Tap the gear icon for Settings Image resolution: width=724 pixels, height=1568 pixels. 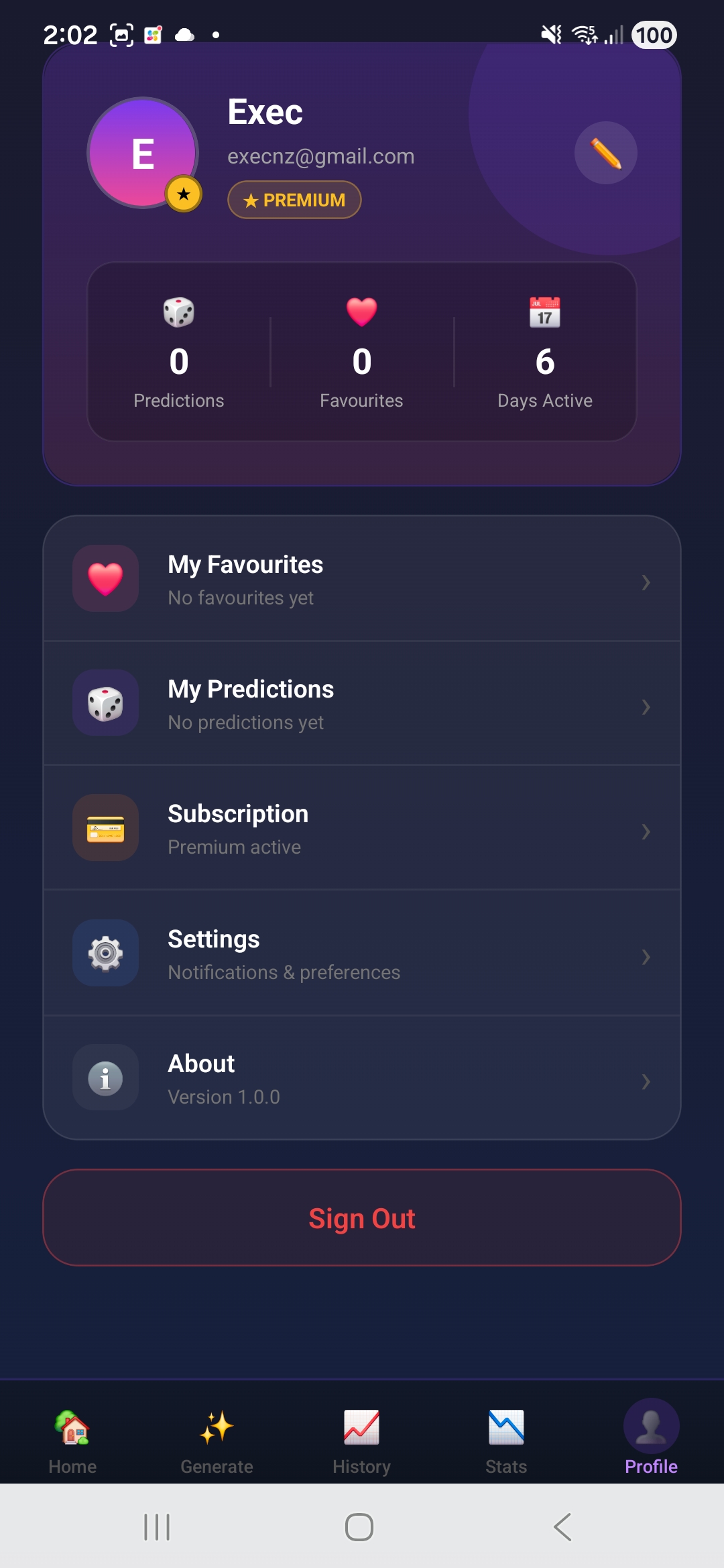click(x=105, y=953)
